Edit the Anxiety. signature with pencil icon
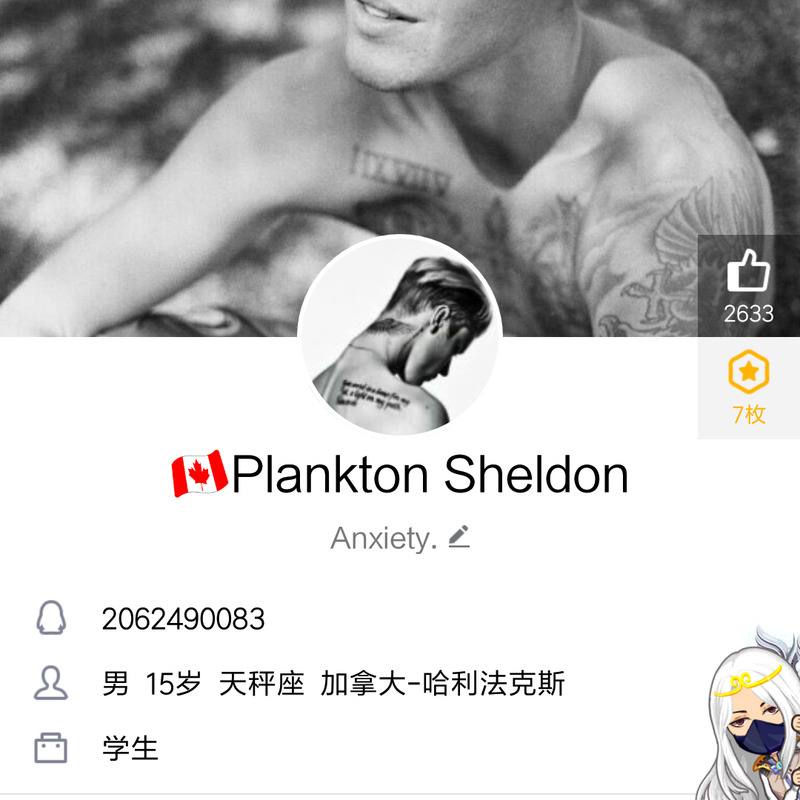This screenshot has width=800, height=800. (459, 537)
